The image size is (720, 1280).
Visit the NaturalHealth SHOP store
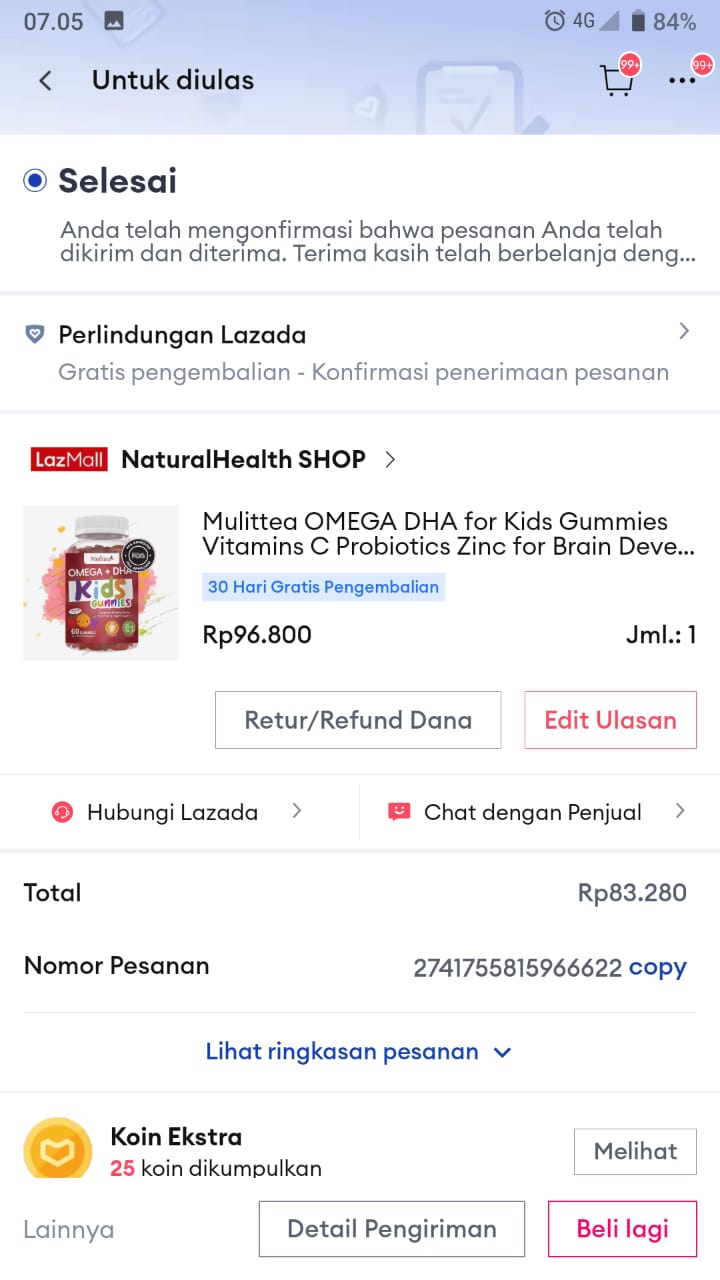[x=243, y=459]
